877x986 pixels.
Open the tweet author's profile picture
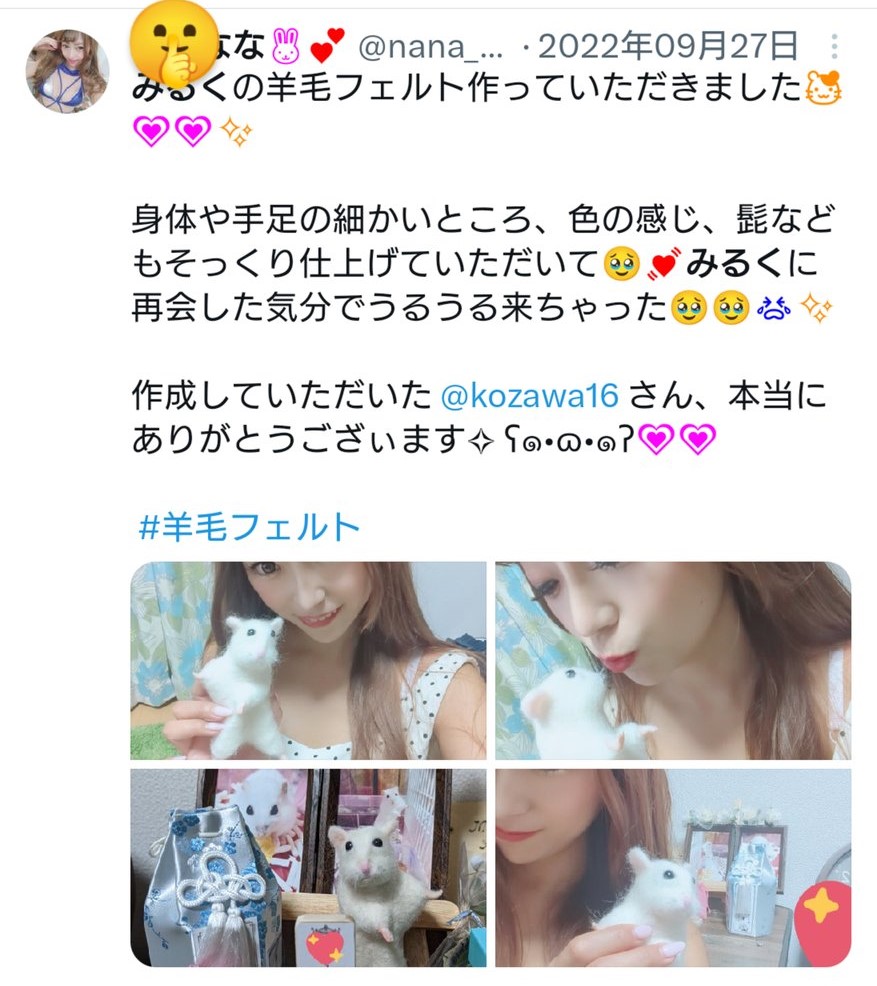pyautogui.click(x=67, y=71)
